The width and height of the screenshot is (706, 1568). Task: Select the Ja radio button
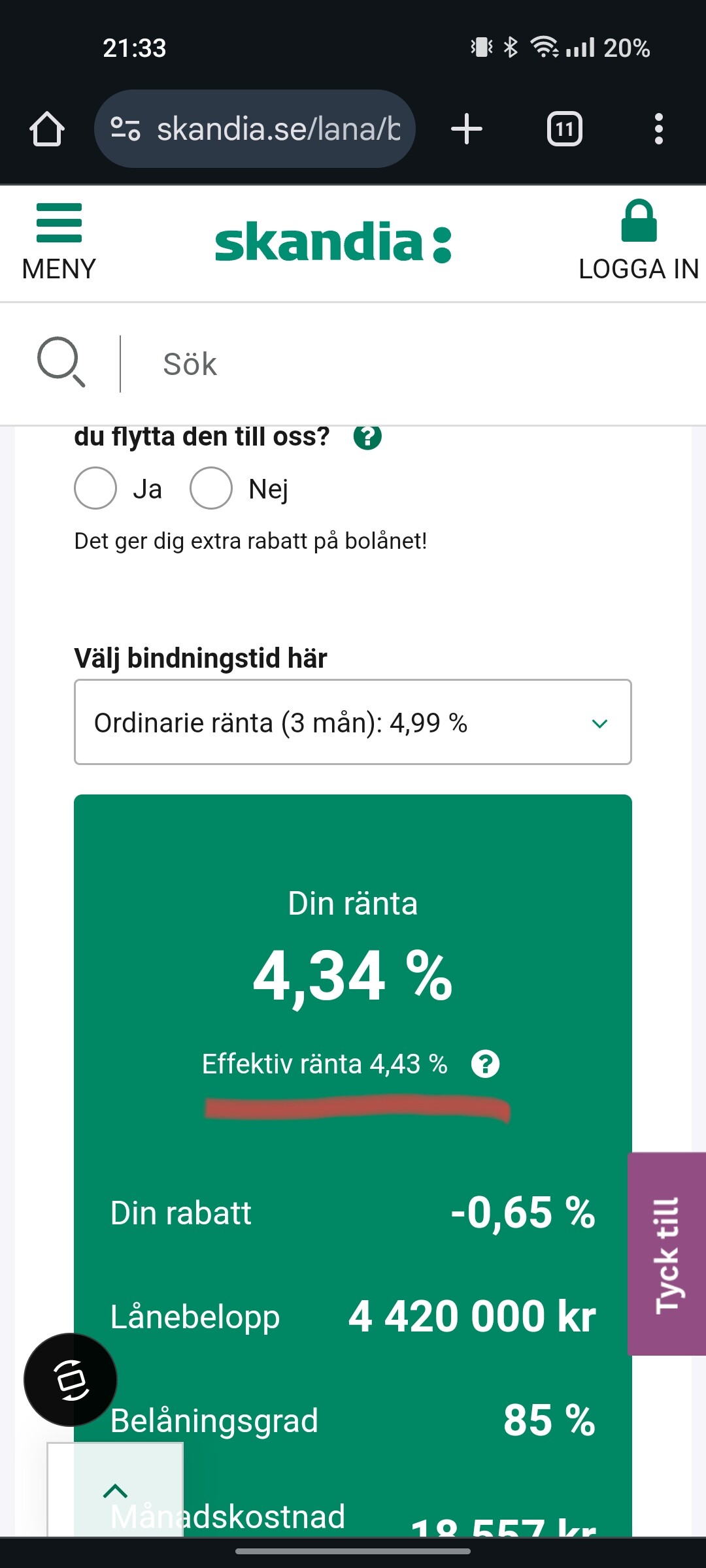tap(95, 488)
